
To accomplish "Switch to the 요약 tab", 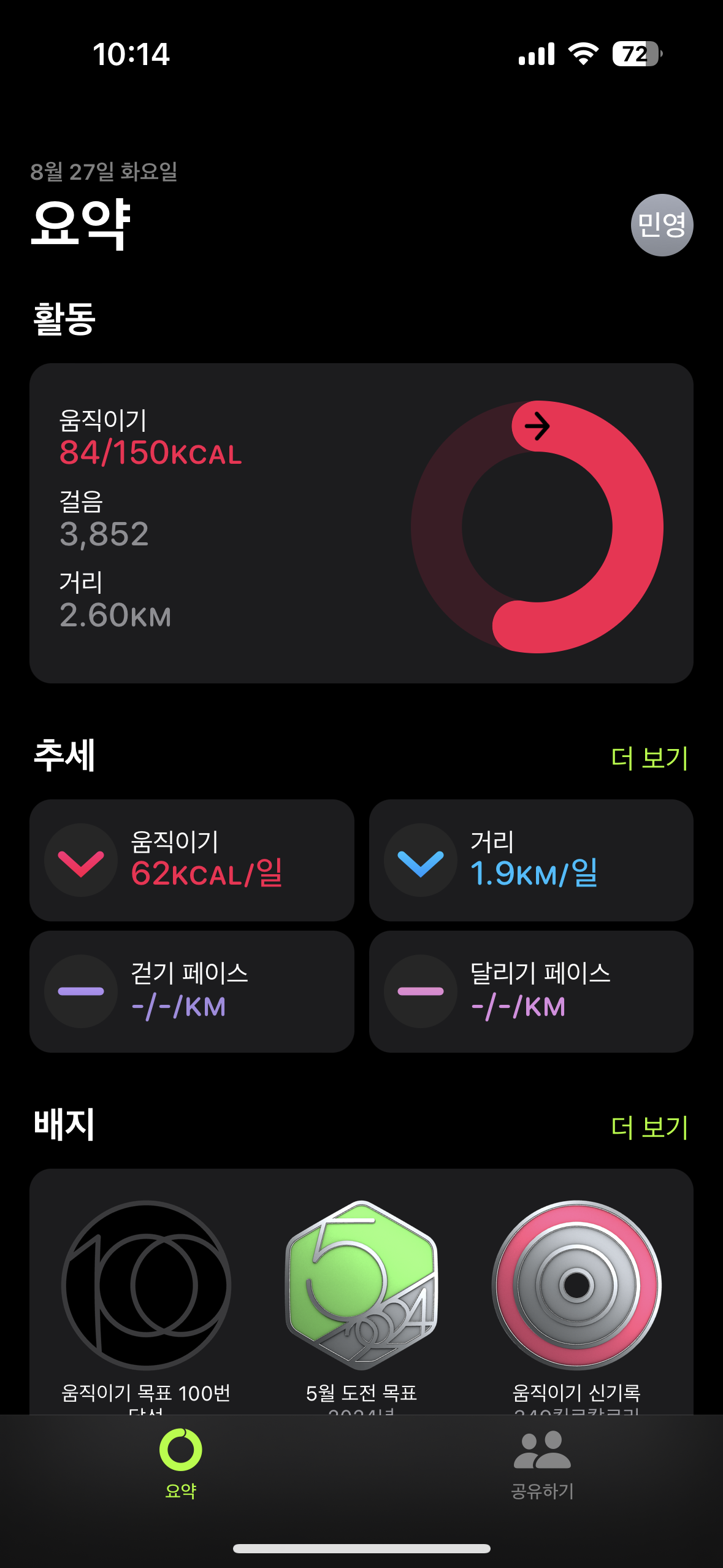I will pos(181,1462).
